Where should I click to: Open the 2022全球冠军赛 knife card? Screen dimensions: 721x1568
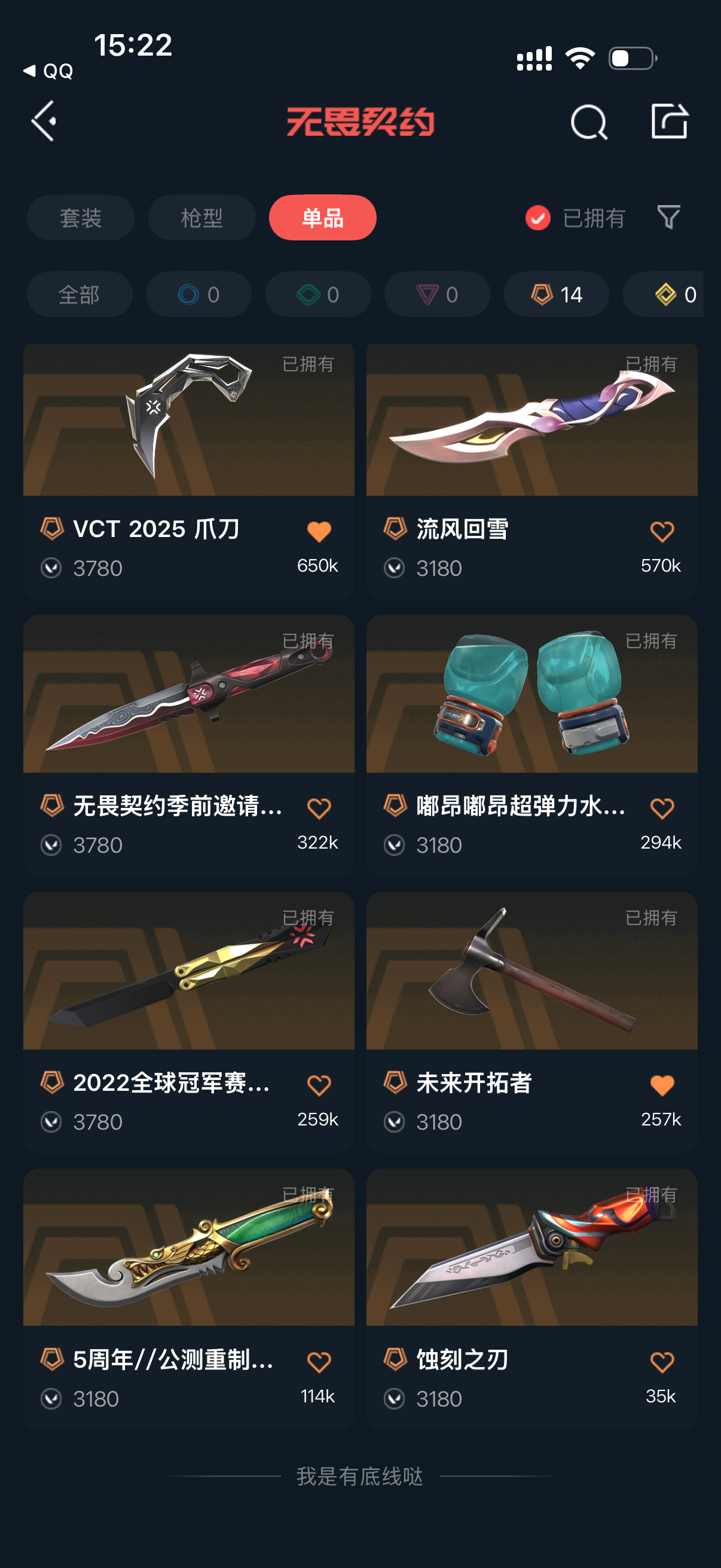[188, 1023]
